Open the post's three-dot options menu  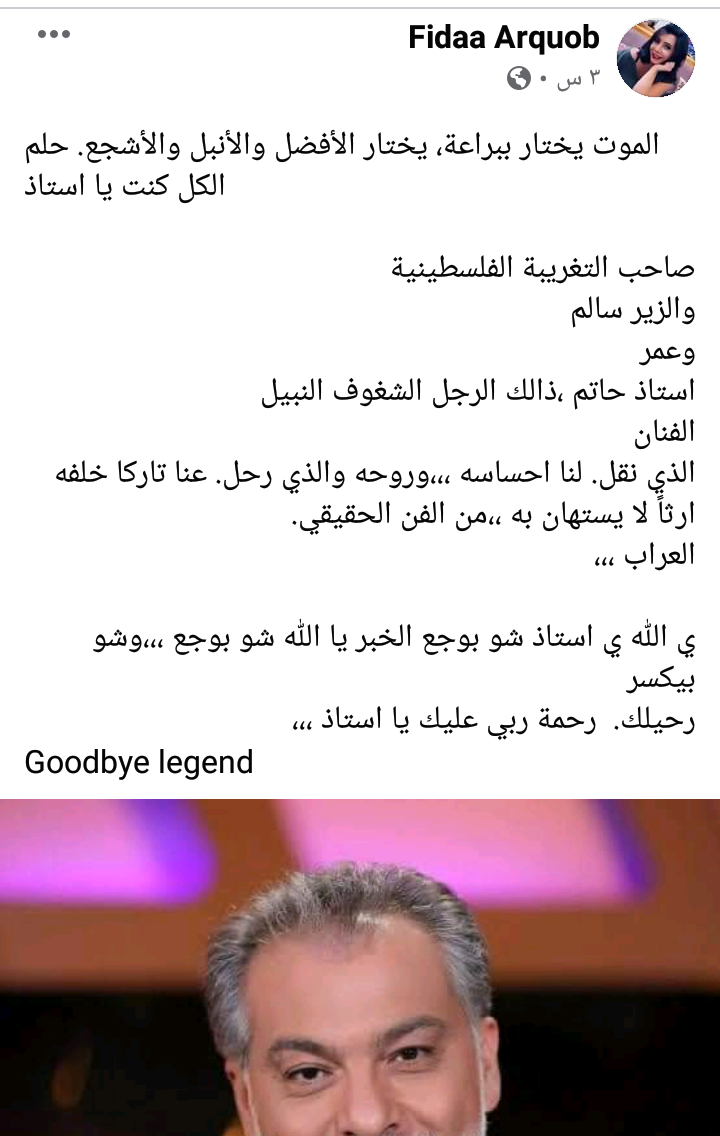tap(54, 36)
